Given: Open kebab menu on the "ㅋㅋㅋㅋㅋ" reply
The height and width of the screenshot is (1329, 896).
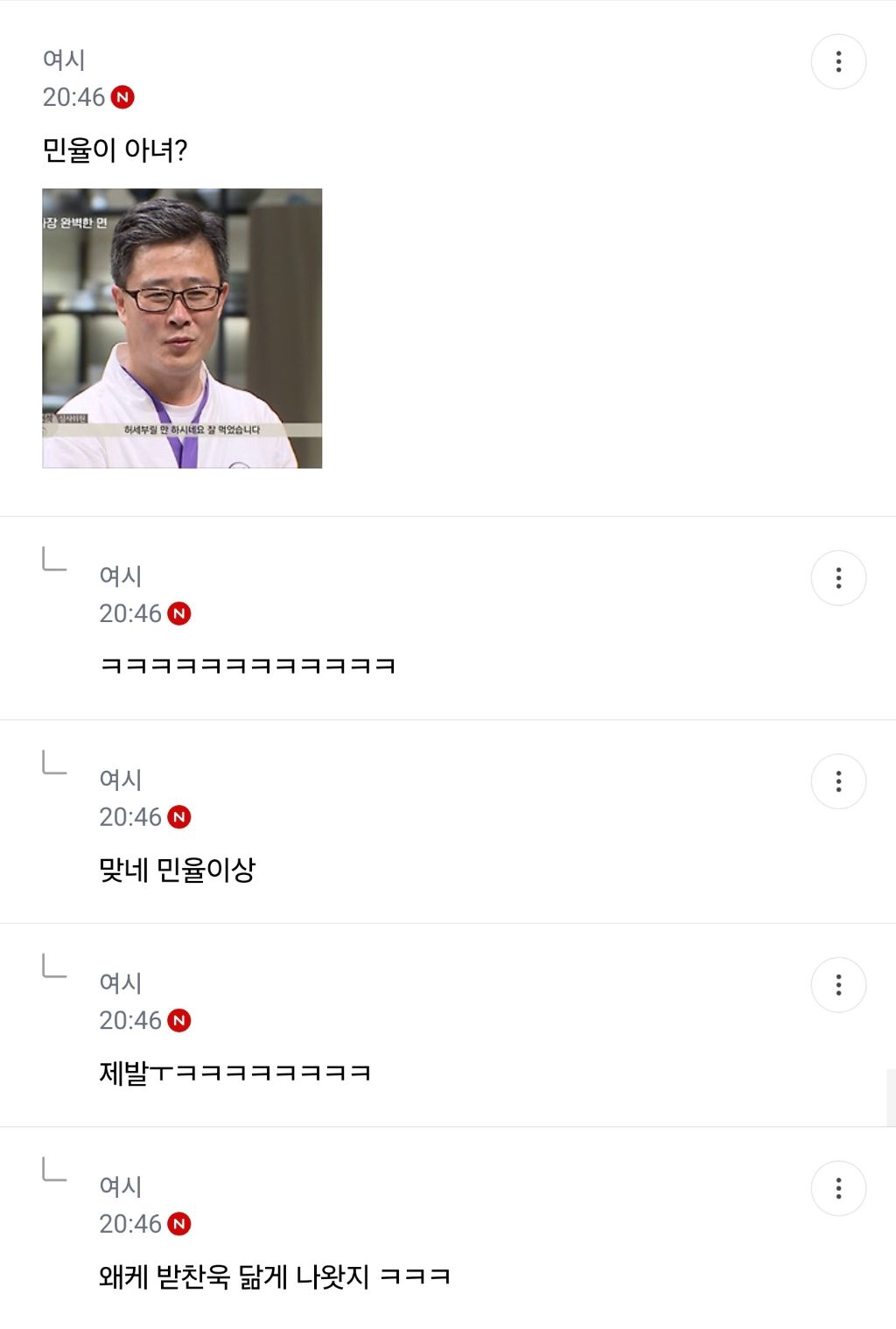Looking at the screenshot, I should (838, 576).
